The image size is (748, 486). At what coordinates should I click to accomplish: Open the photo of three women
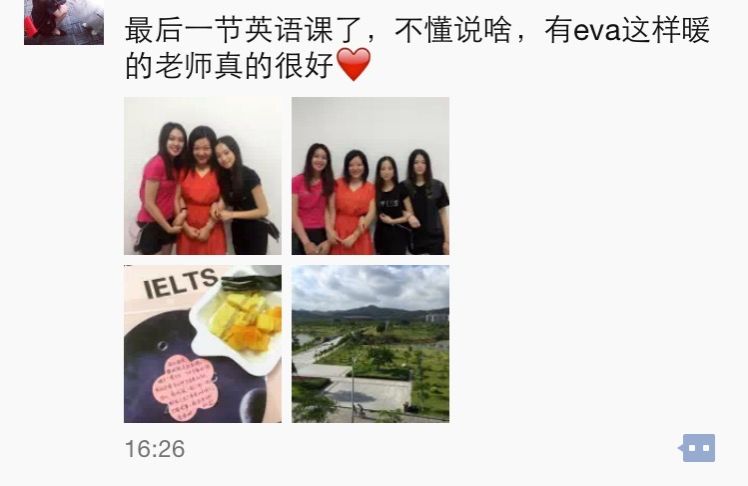(x=203, y=176)
